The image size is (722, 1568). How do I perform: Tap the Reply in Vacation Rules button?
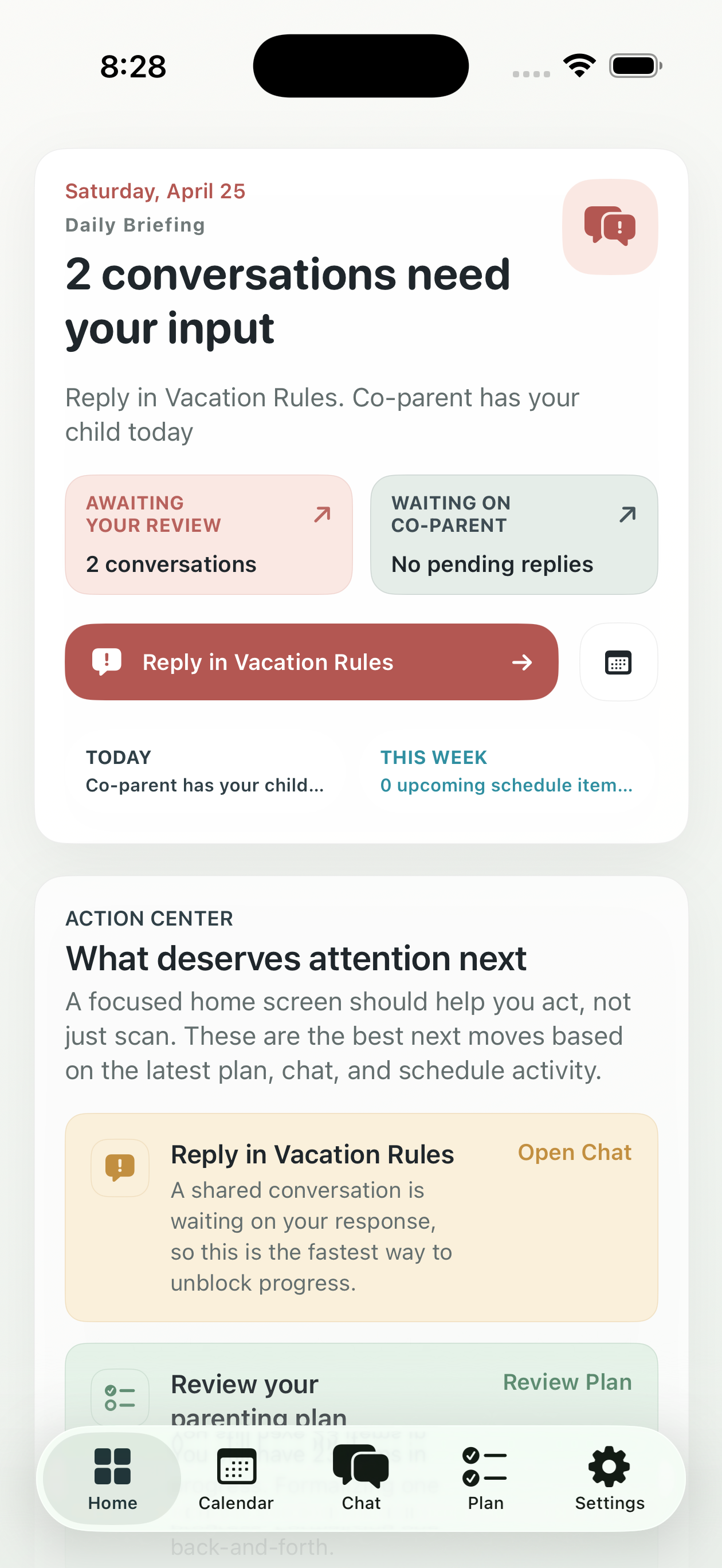[x=311, y=662]
